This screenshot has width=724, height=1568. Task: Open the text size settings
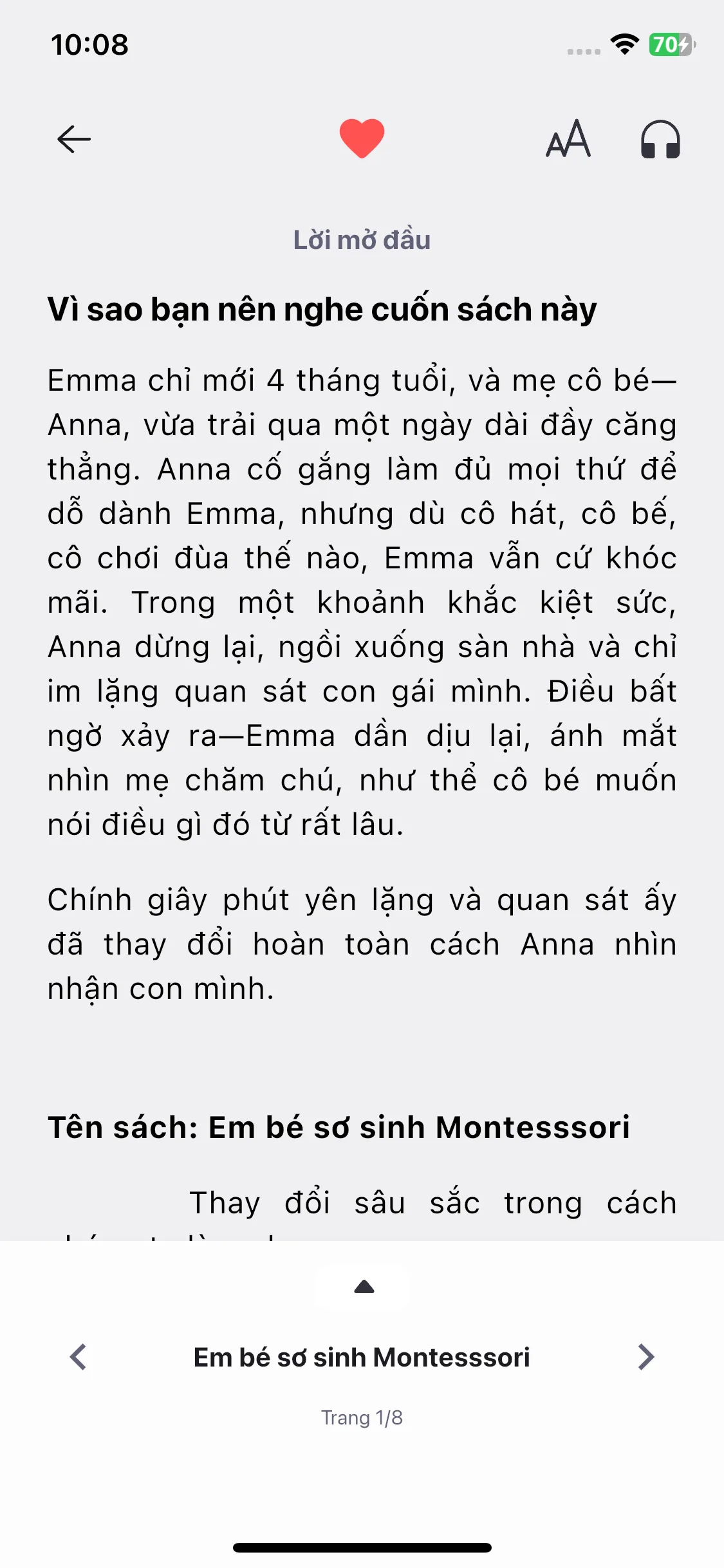(x=568, y=139)
